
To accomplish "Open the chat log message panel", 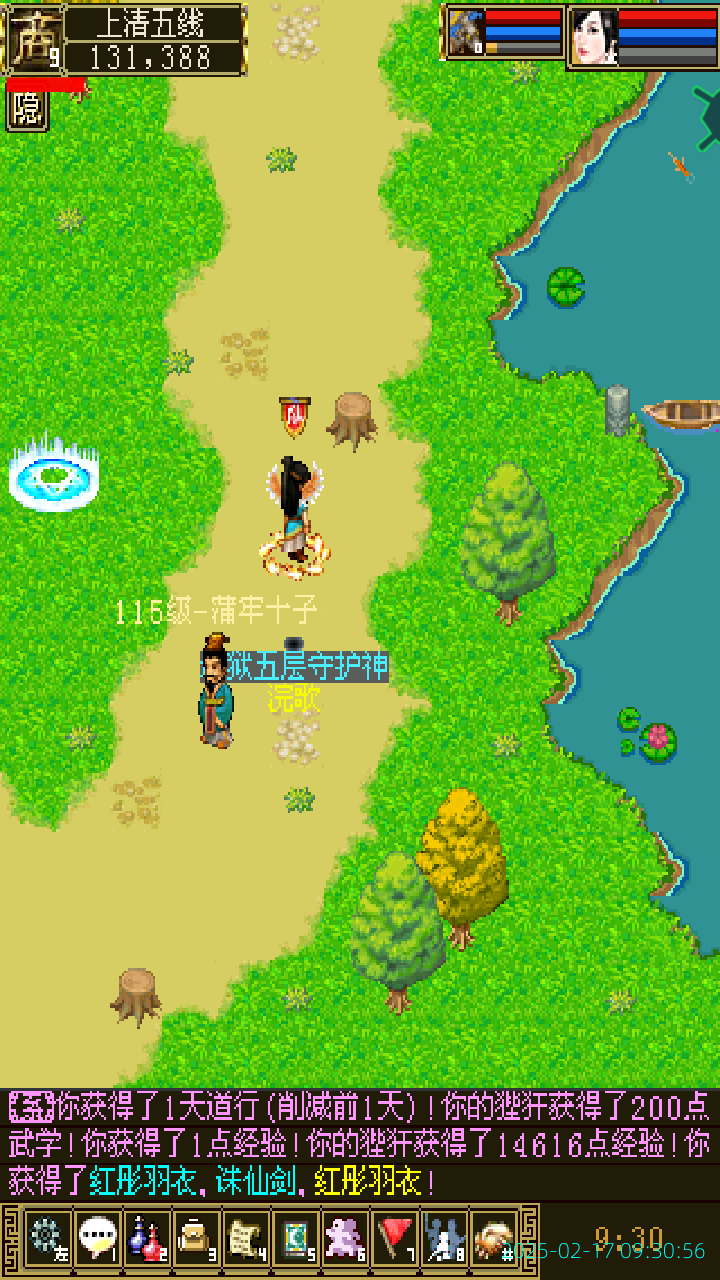I will point(360,1143).
